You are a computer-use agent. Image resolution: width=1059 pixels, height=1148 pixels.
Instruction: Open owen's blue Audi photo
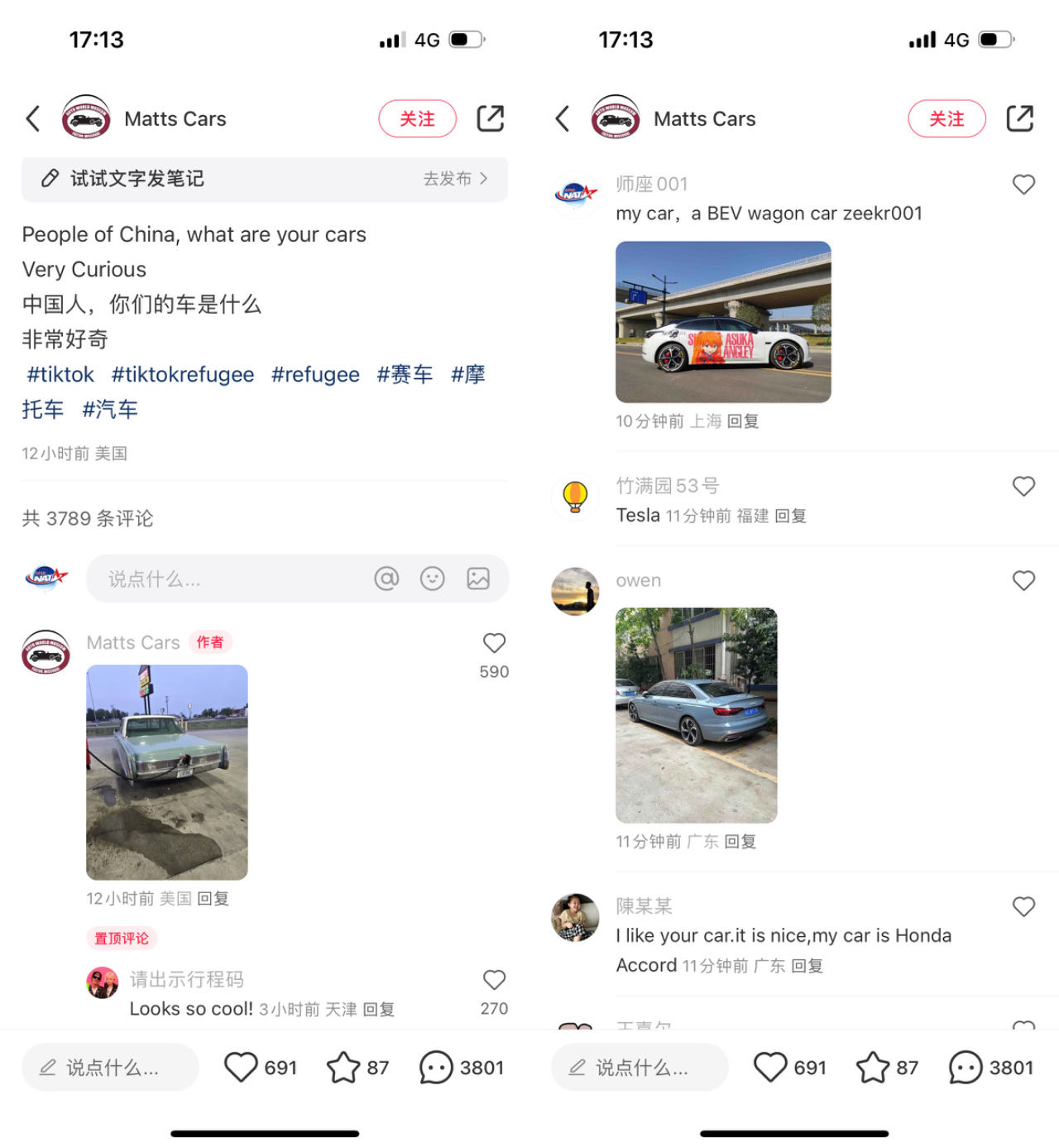(697, 715)
